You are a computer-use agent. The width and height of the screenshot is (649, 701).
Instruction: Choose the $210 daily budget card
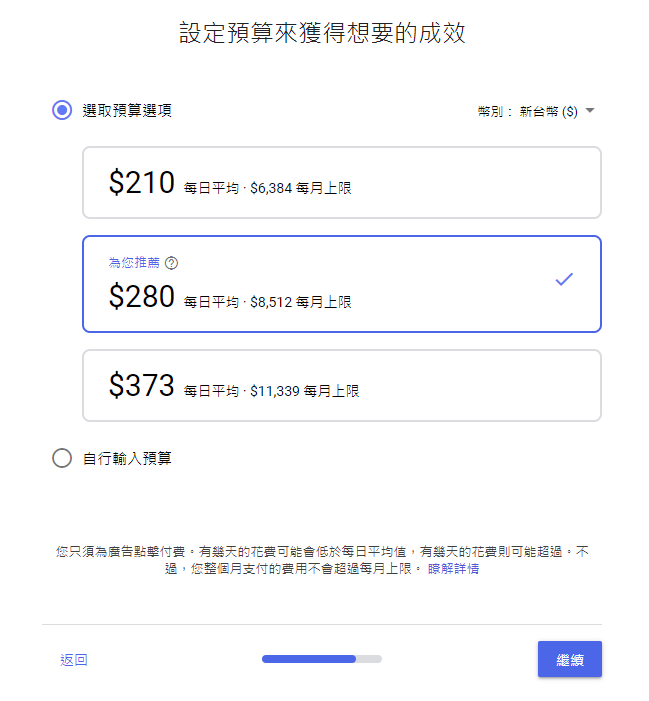pyautogui.click(x=341, y=183)
